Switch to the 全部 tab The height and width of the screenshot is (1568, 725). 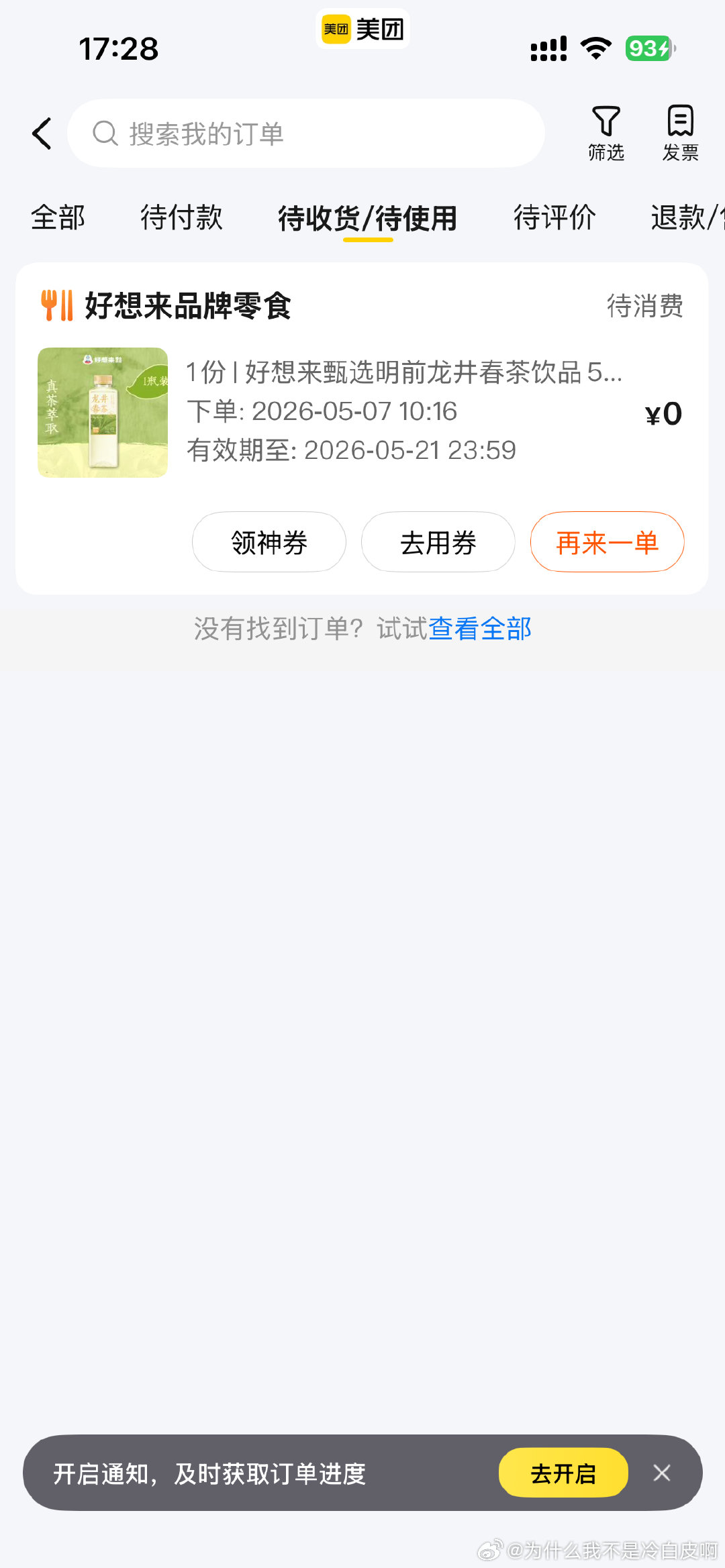(58, 218)
